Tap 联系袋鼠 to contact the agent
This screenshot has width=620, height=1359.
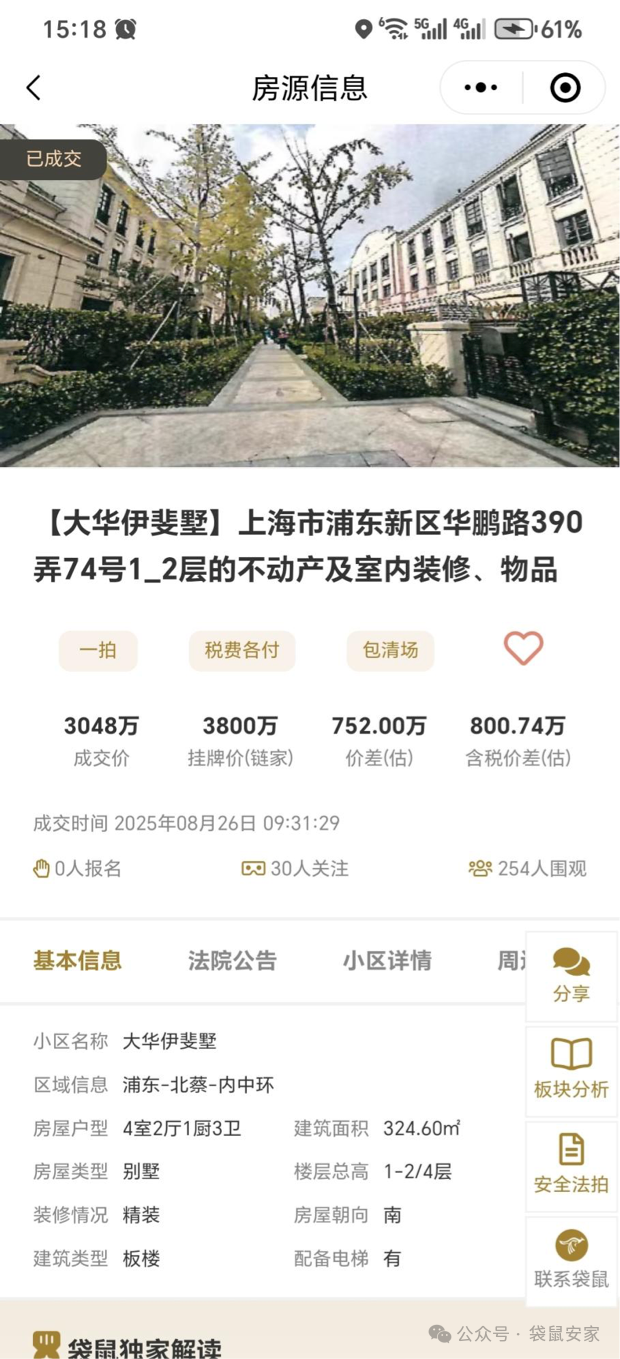571,1260
